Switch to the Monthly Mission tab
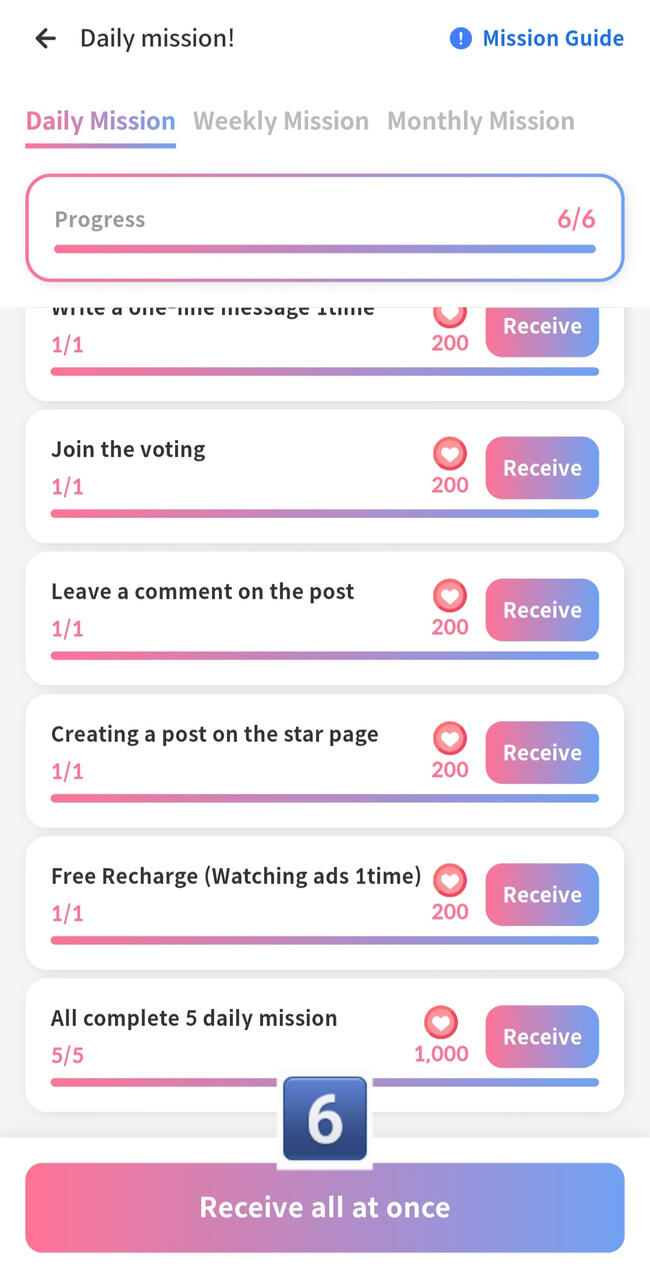The width and height of the screenshot is (650, 1267). point(480,122)
